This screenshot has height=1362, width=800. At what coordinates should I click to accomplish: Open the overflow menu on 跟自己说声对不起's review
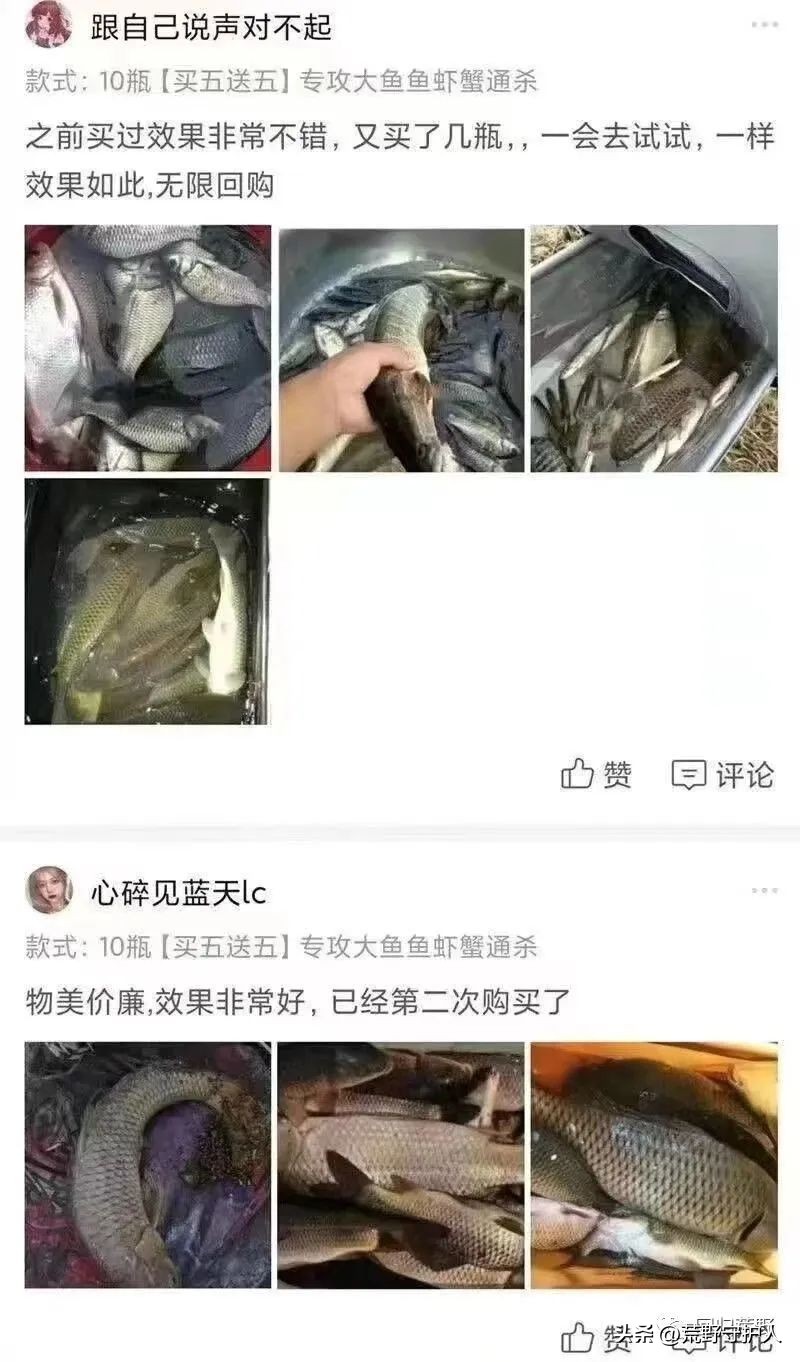[765, 25]
